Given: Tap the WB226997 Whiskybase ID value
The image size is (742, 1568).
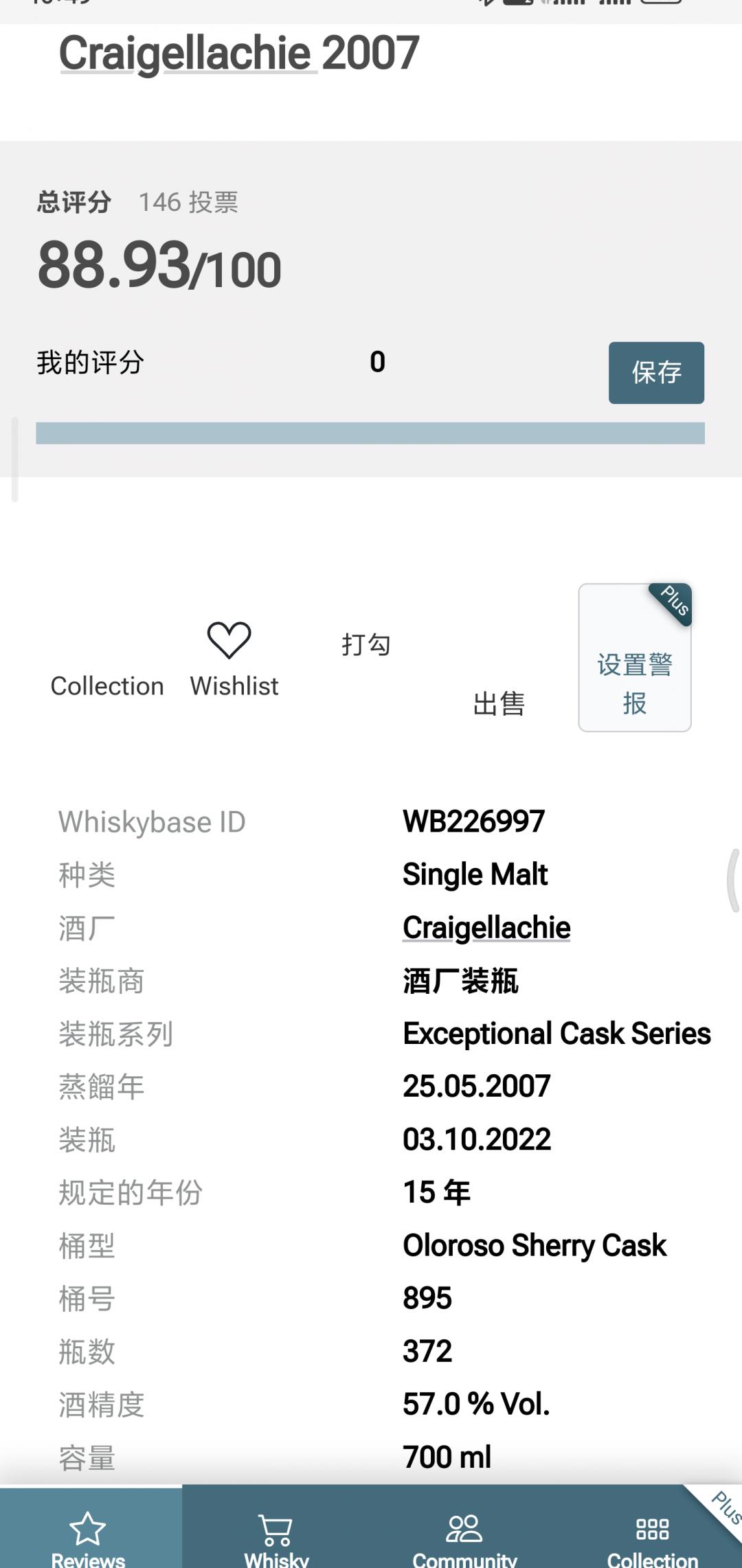Looking at the screenshot, I should click(473, 821).
